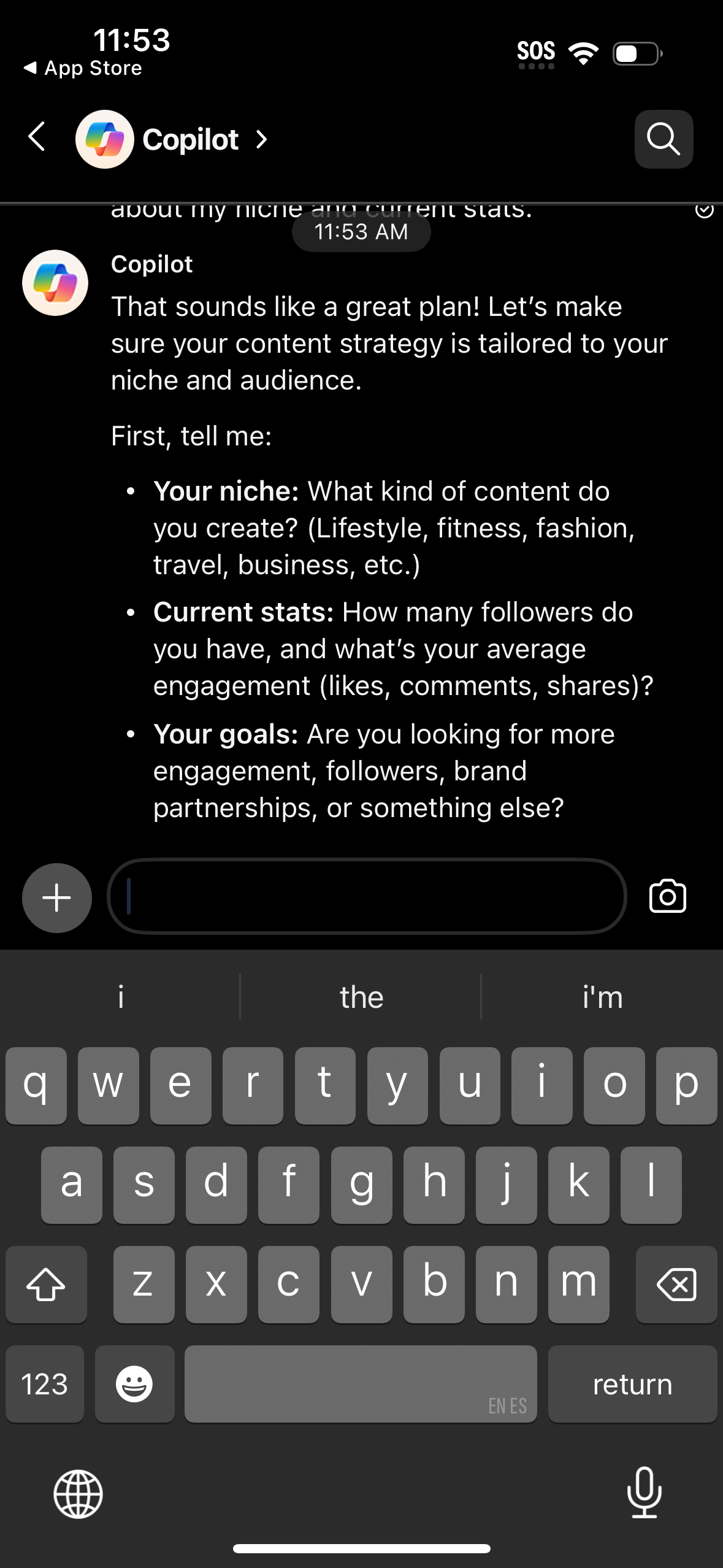Tap the message delivered checkmark icon
This screenshot has width=723, height=1568.
704,211
